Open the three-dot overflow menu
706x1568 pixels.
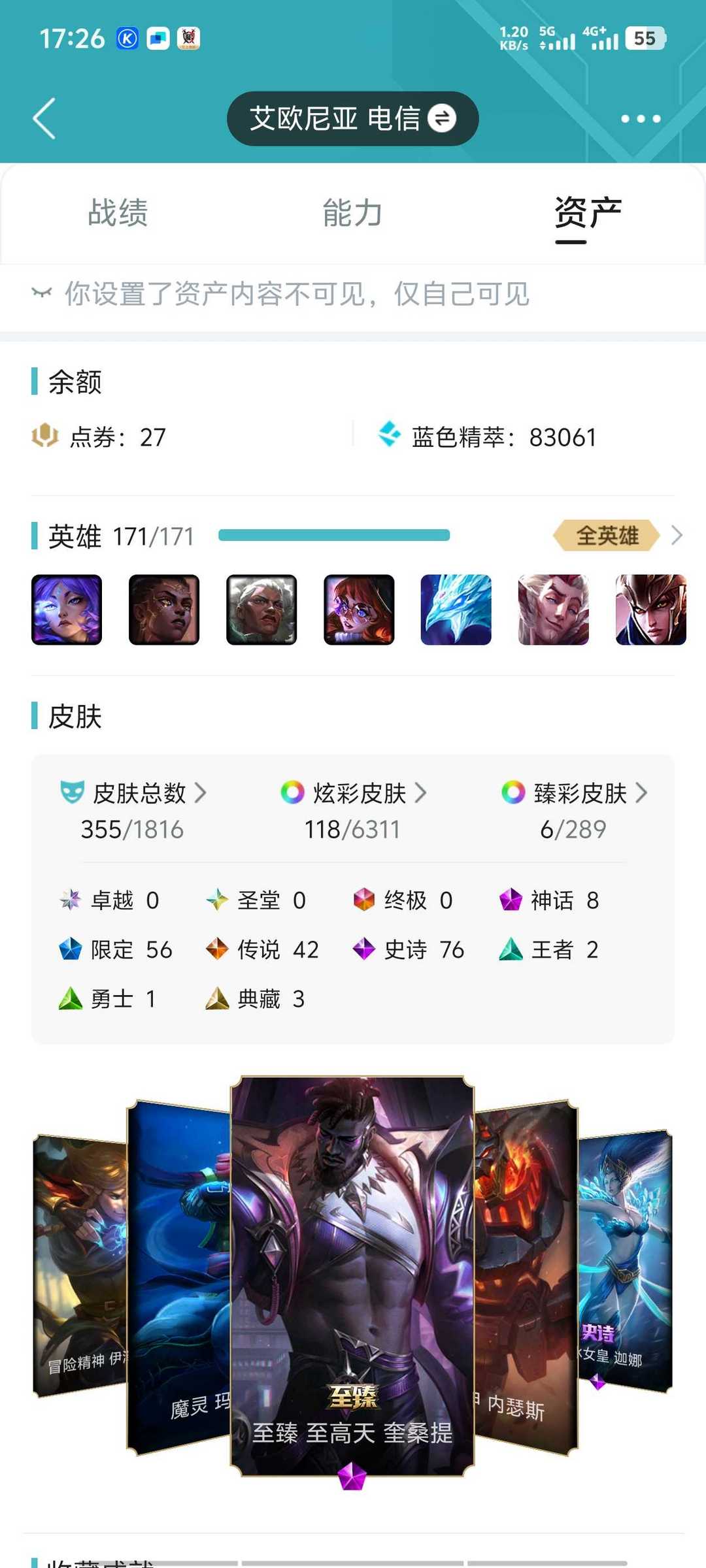tap(641, 118)
